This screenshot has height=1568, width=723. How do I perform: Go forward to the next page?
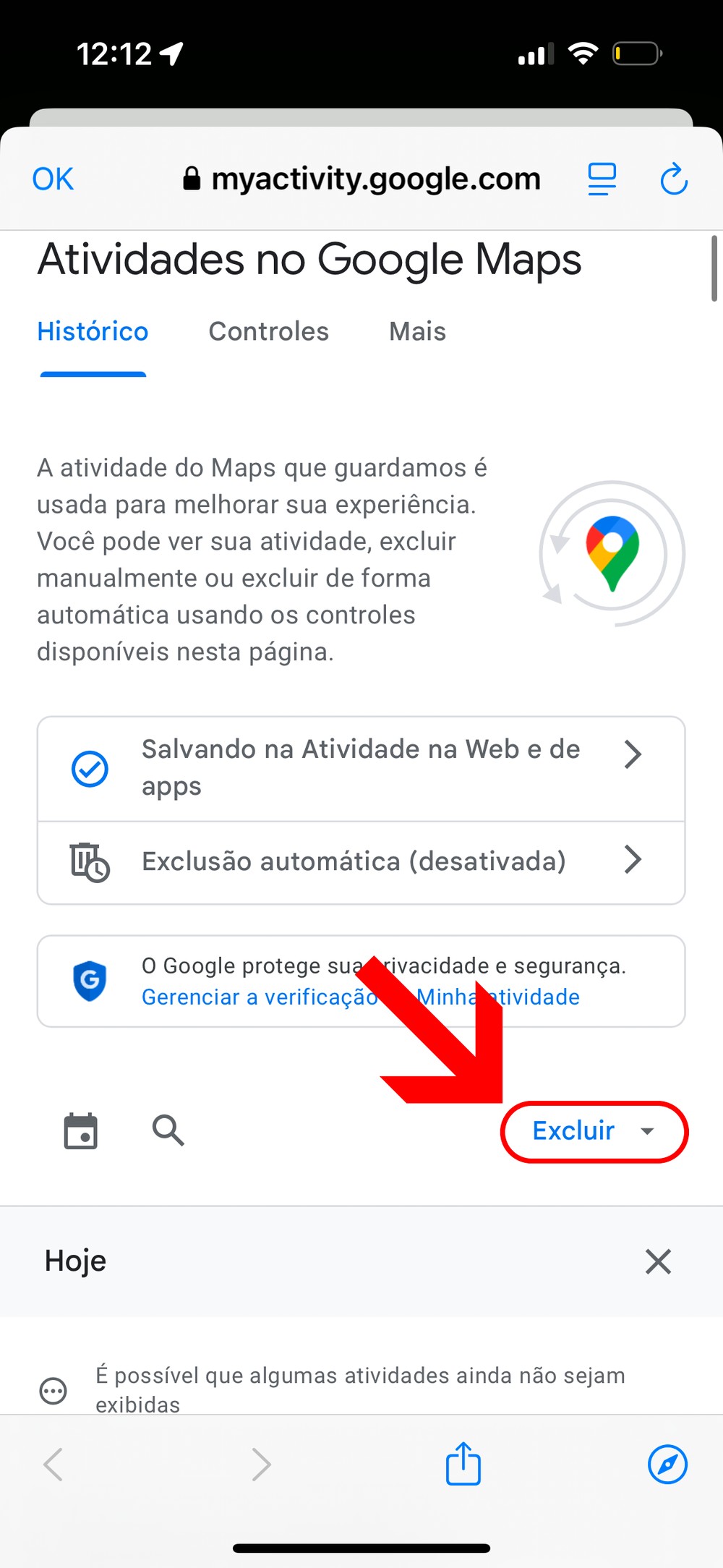261,1464
